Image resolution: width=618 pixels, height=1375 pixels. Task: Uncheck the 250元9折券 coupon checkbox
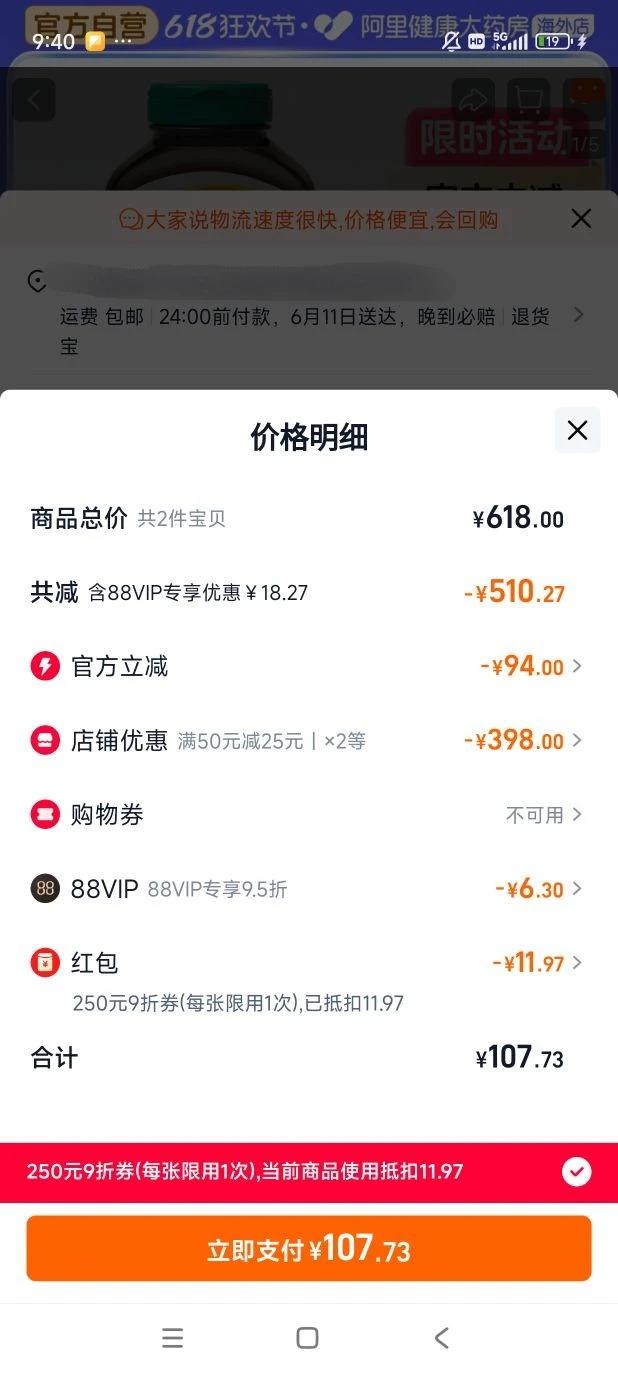(577, 1171)
